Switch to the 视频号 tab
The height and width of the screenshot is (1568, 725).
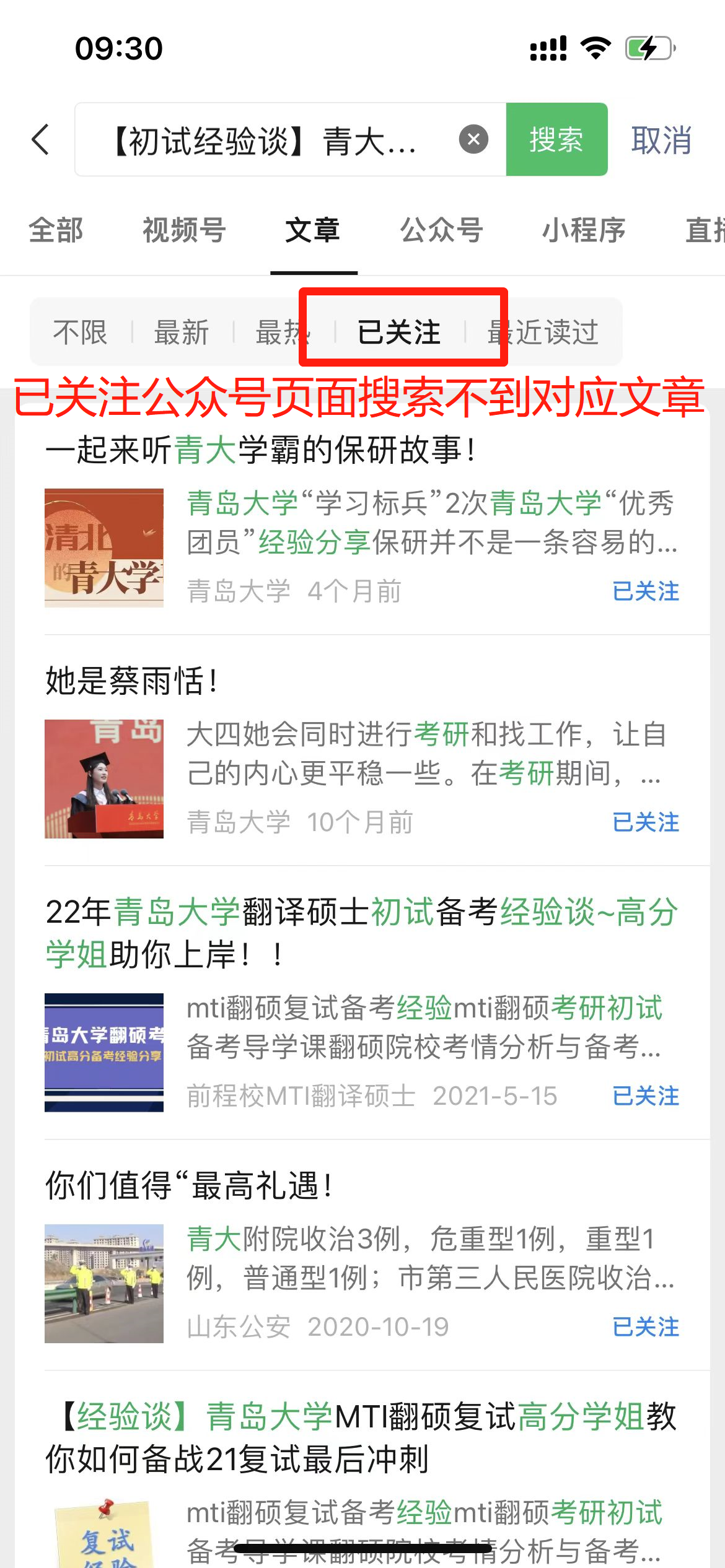click(x=184, y=230)
